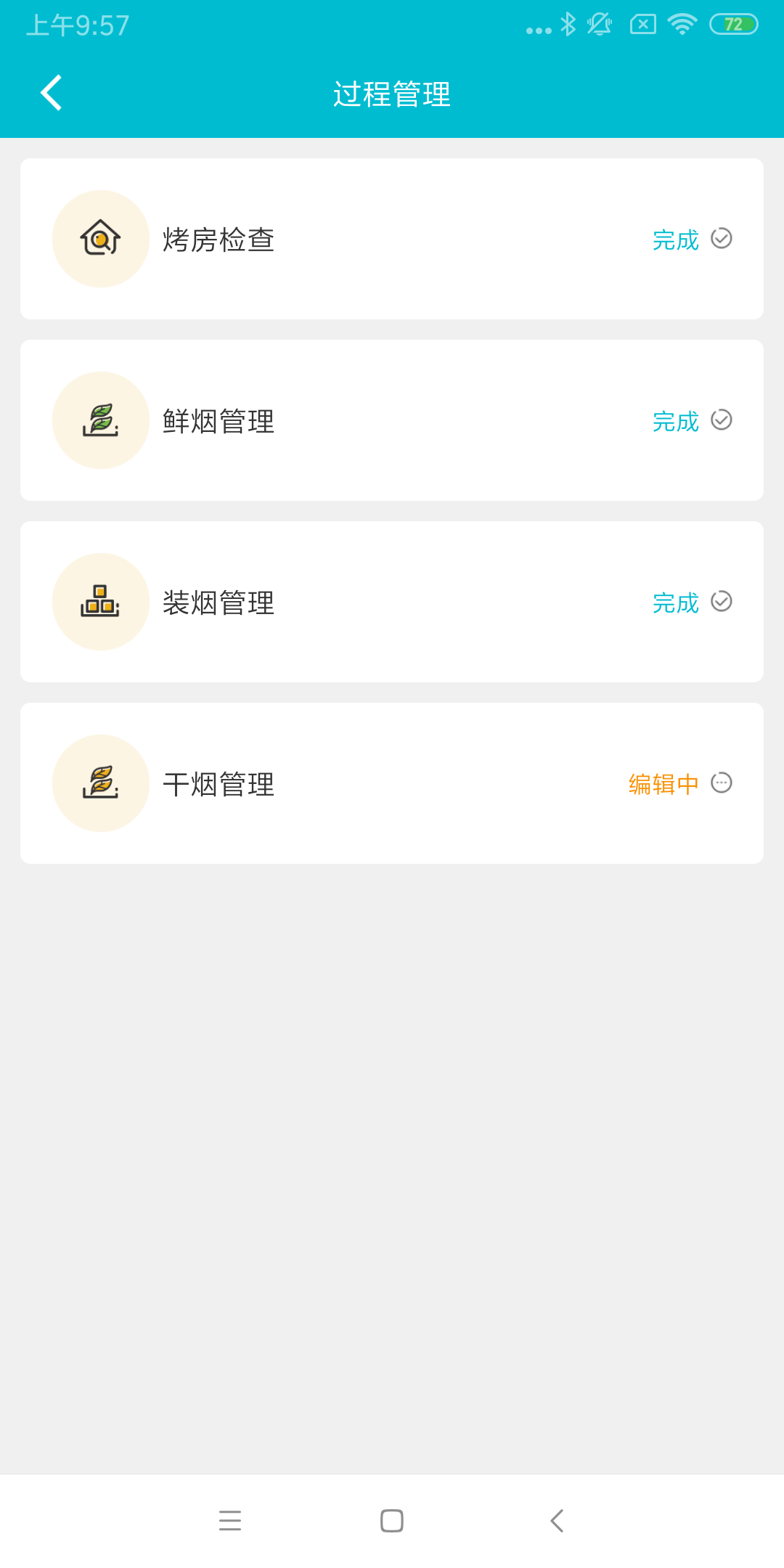Tap the checkmark circle beside 烤房检查
784x1568 pixels.
tap(721, 239)
